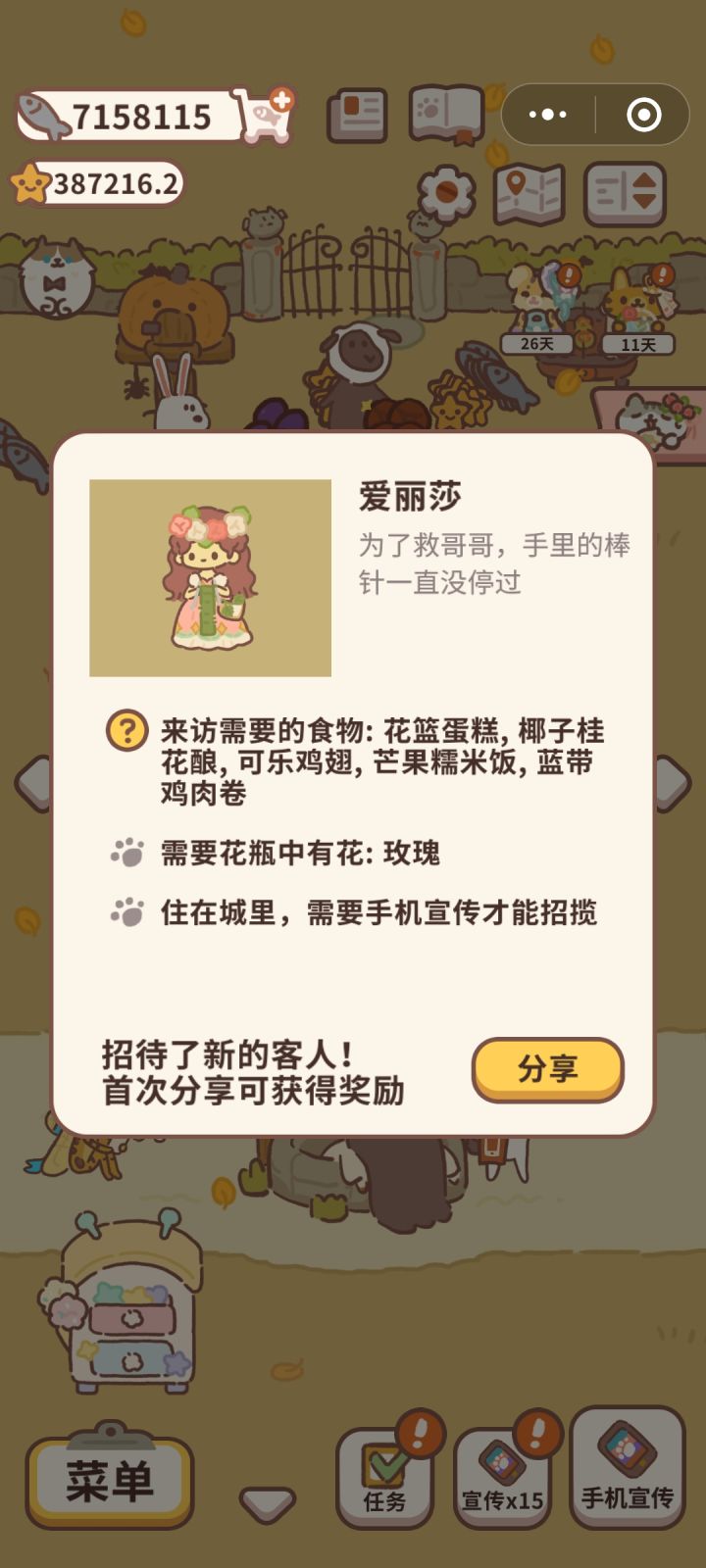
Task: Open the settings gear with coffee bean
Action: [446, 193]
